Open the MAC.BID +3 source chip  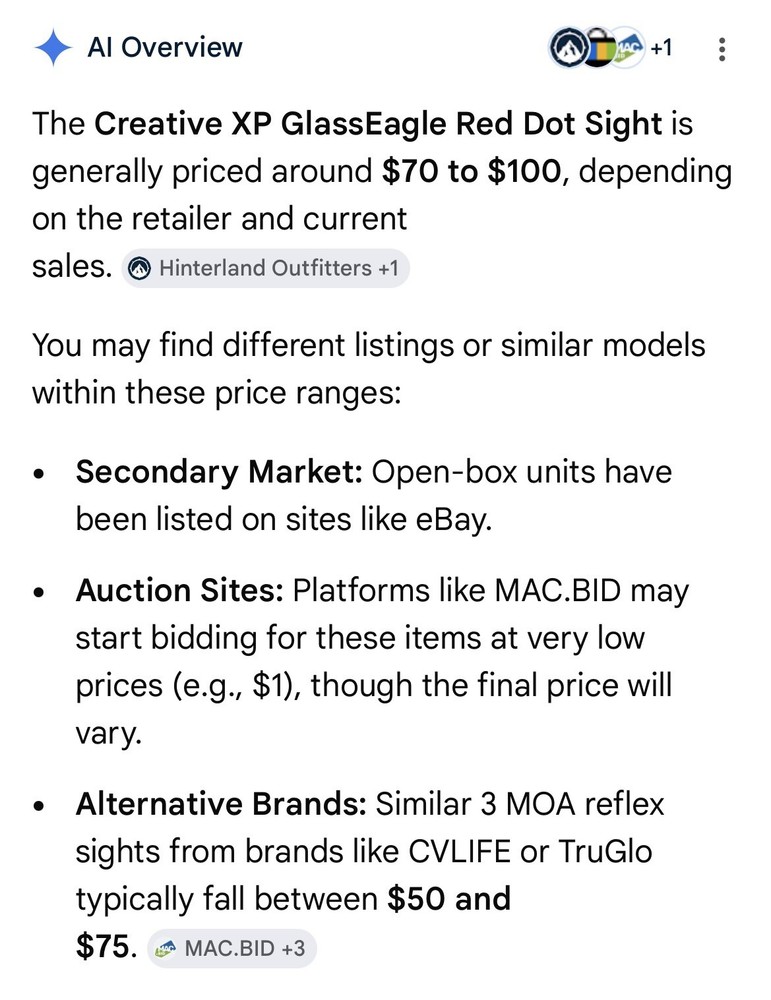click(232, 948)
